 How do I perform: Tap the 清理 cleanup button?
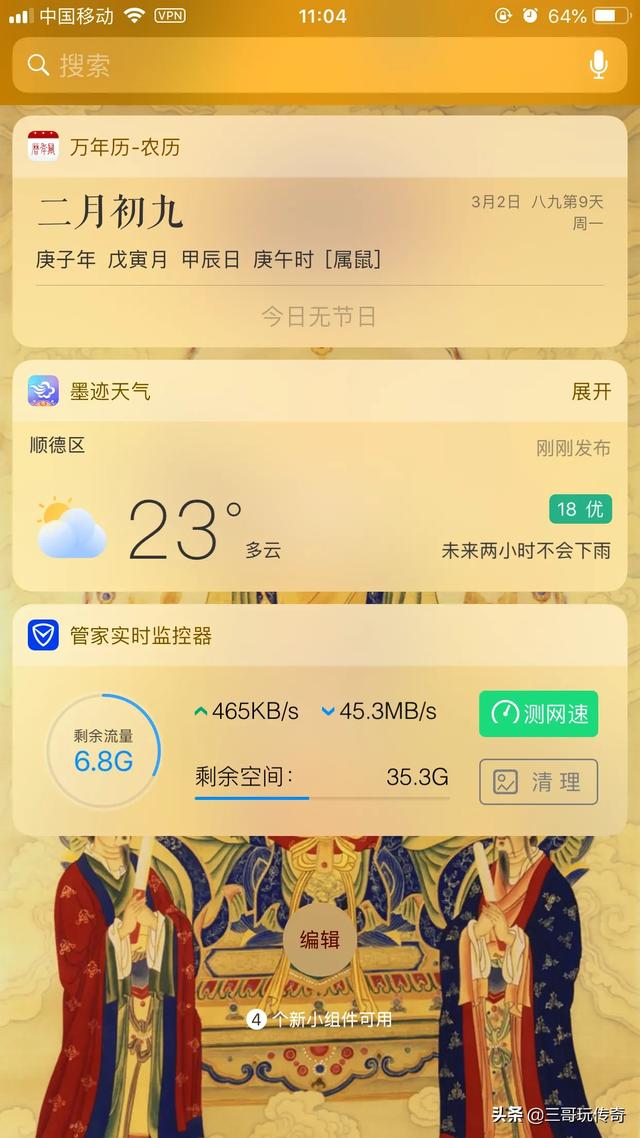[x=538, y=782]
